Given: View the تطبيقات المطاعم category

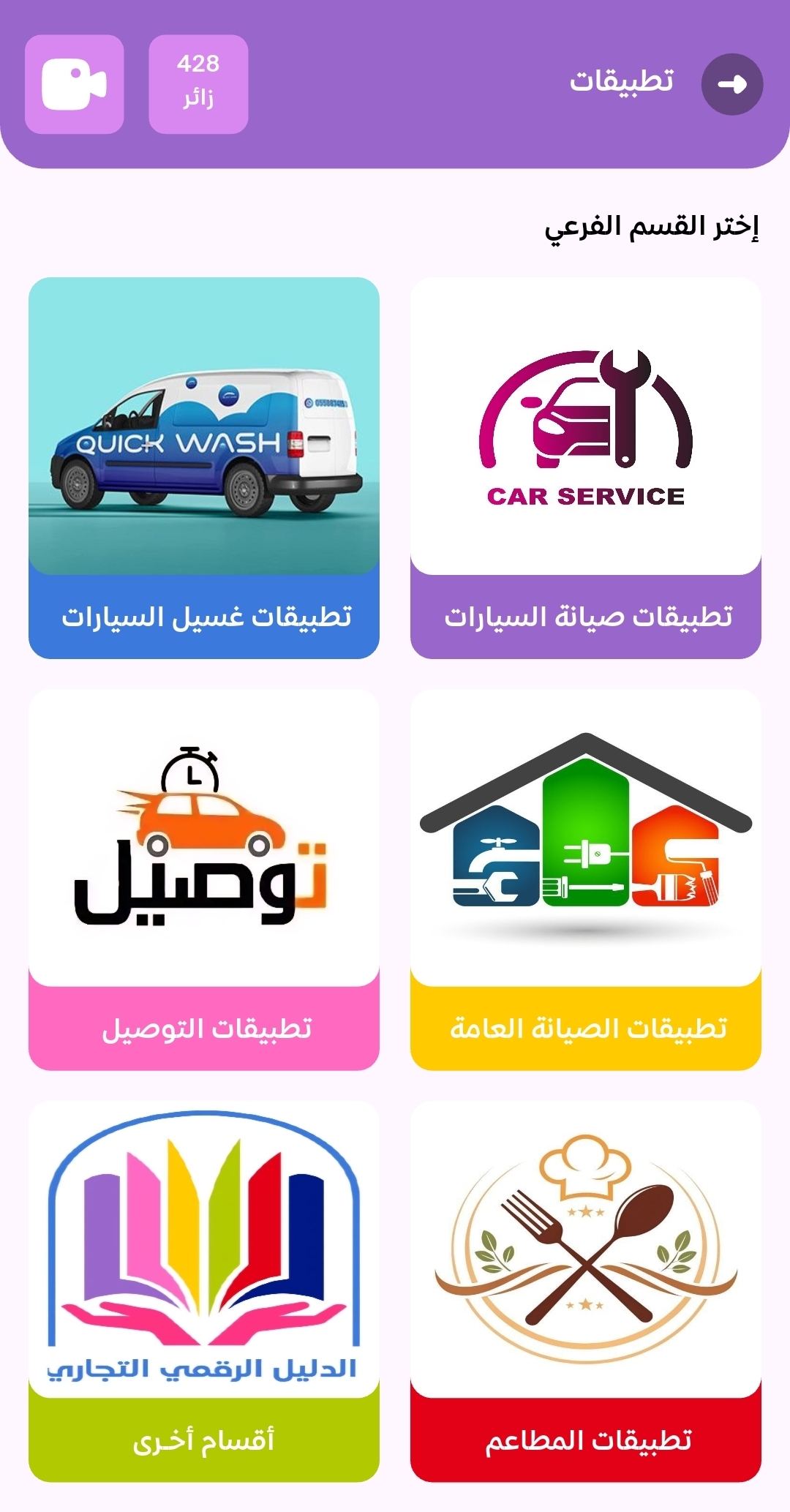Looking at the screenshot, I should point(585,1291).
